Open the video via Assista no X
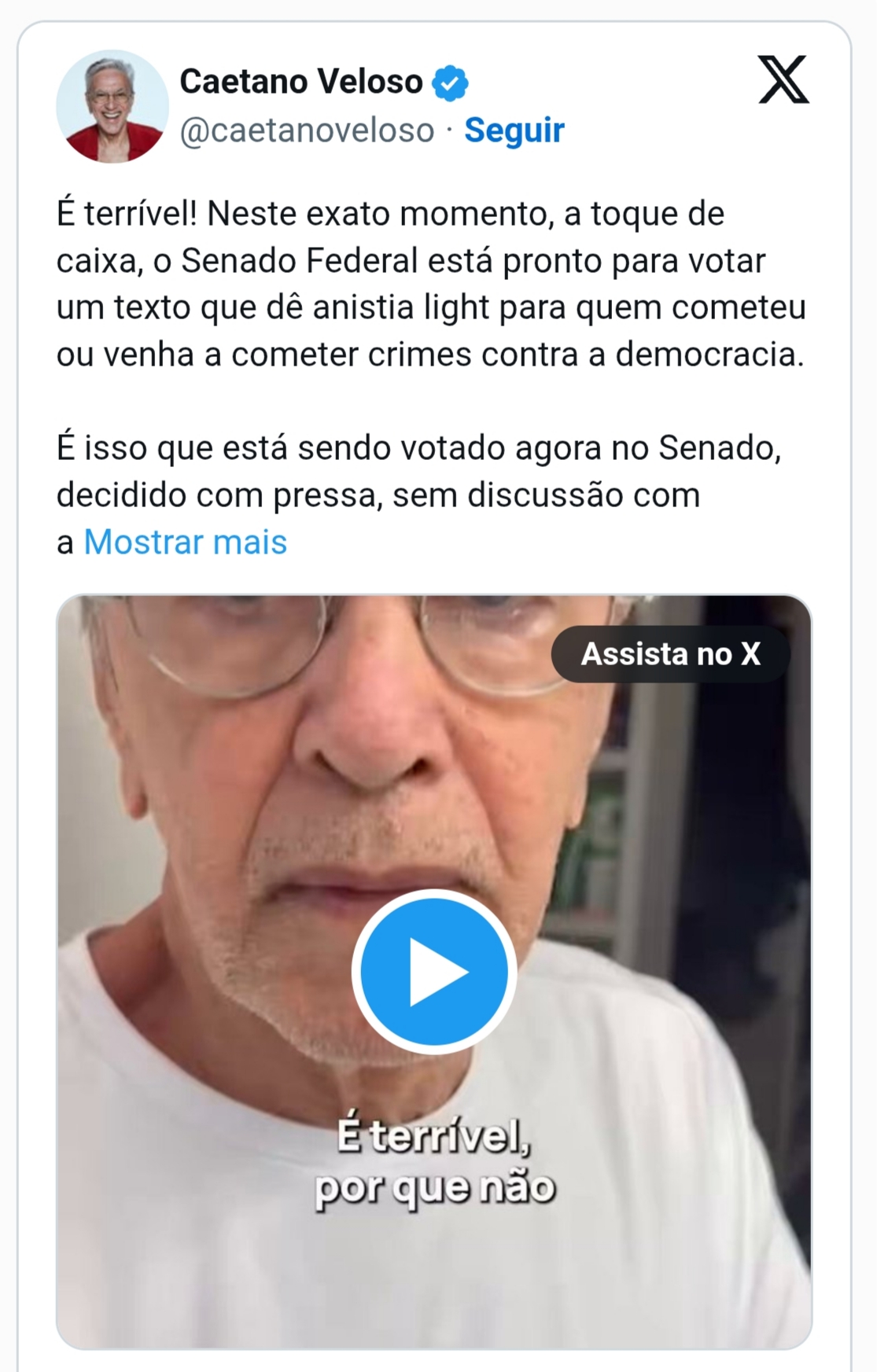This screenshot has width=877, height=1372. pos(670,654)
